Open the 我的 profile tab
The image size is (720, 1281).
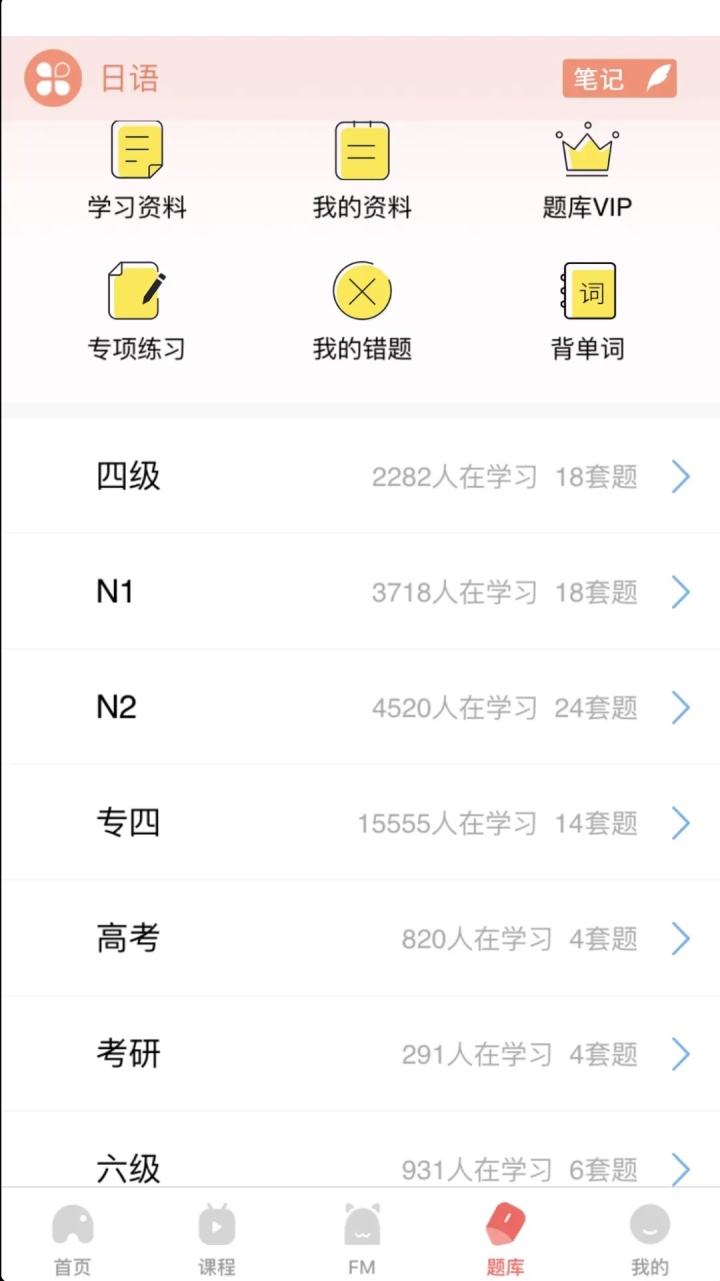pyautogui.click(x=649, y=1240)
